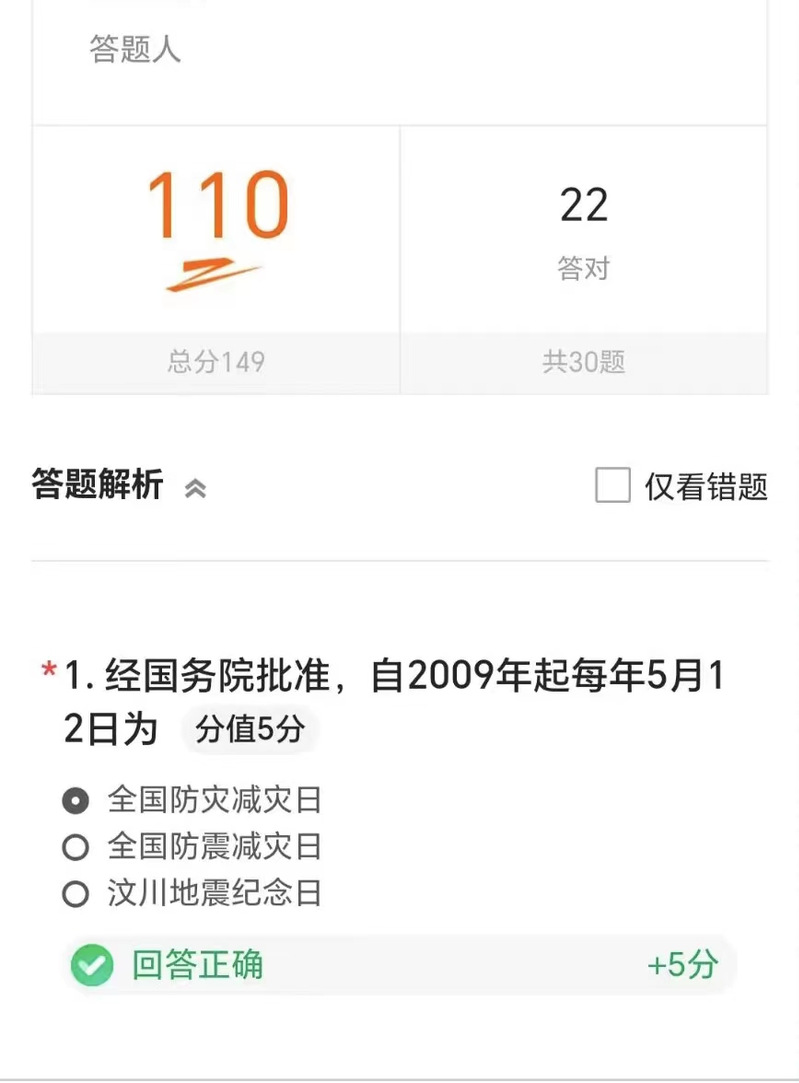Choose the 全国防震减灾日 answer
799x1083 pixels.
[x=76, y=847]
